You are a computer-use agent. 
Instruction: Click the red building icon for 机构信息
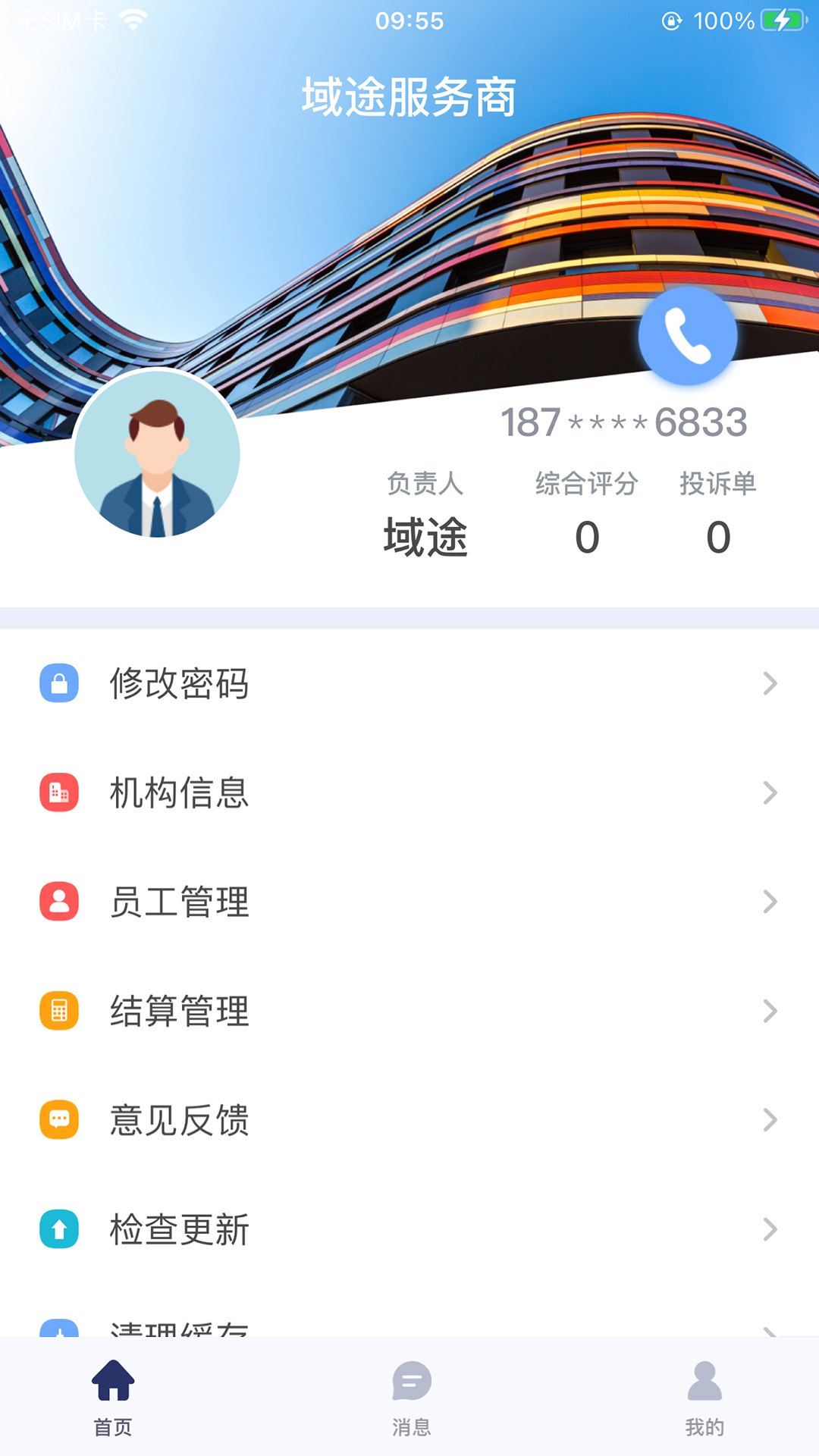(x=58, y=792)
